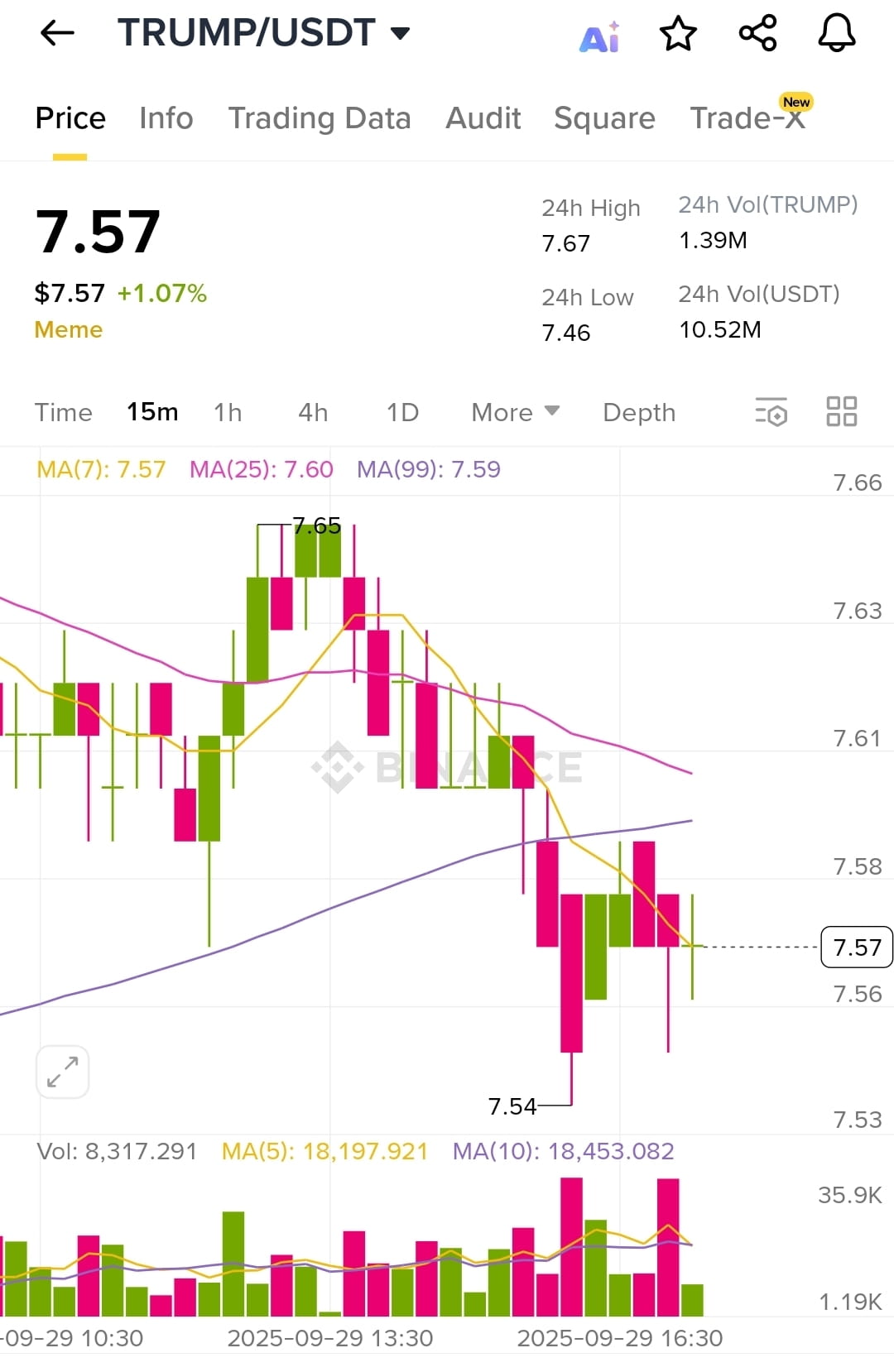Add TRUMP/USDT to favorites with star
The height and width of the screenshot is (1372, 894).
pos(678,33)
